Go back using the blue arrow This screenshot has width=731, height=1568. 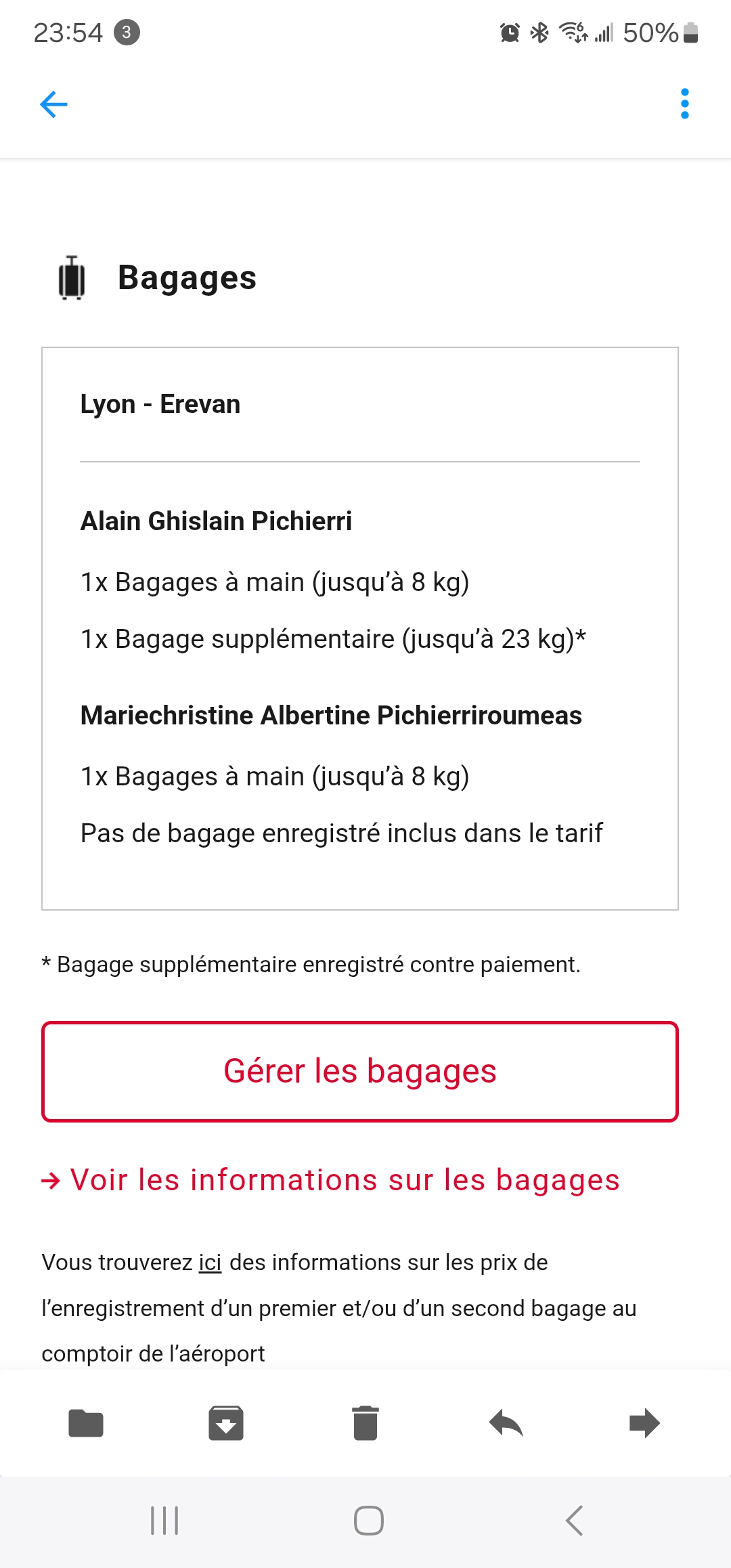[x=54, y=104]
